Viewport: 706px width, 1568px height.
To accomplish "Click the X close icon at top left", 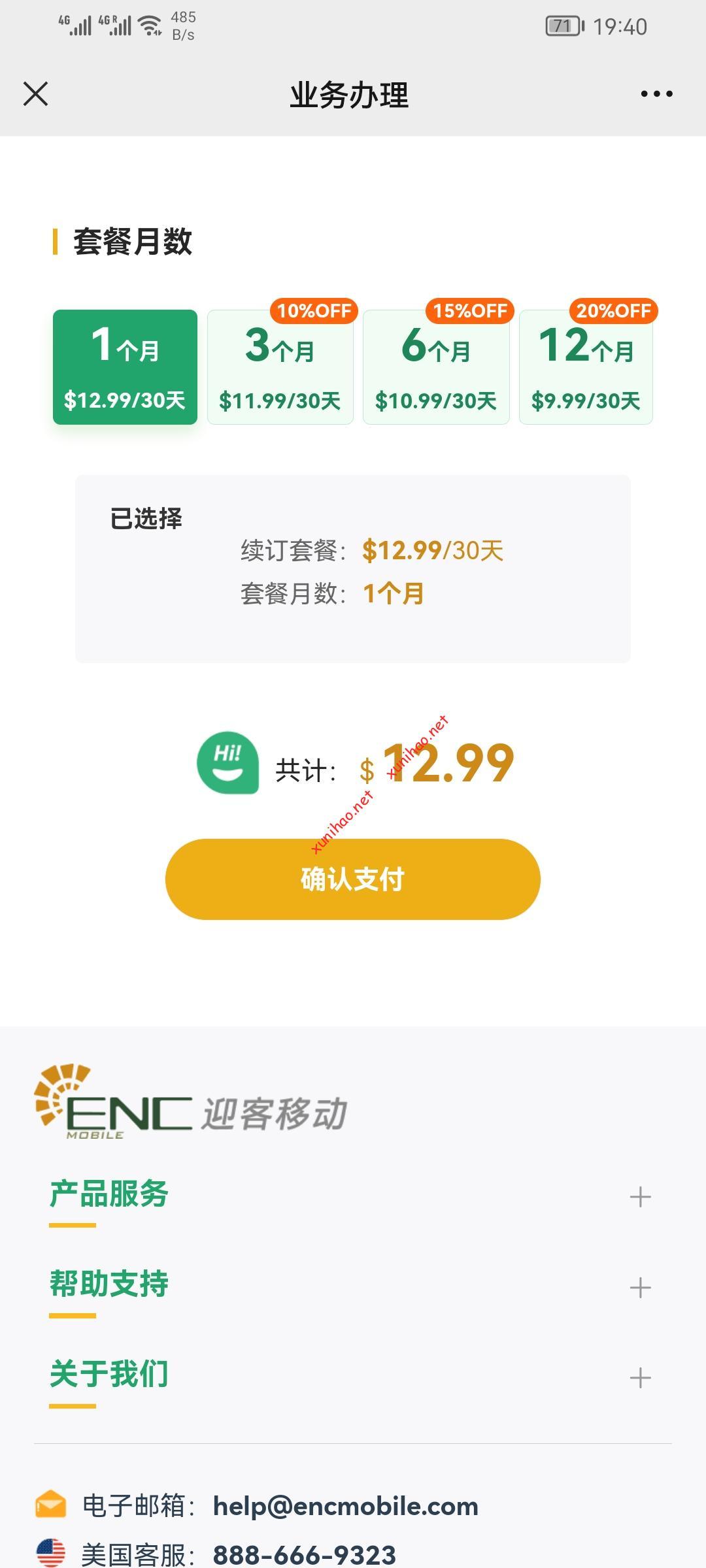I will [x=36, y=93].
